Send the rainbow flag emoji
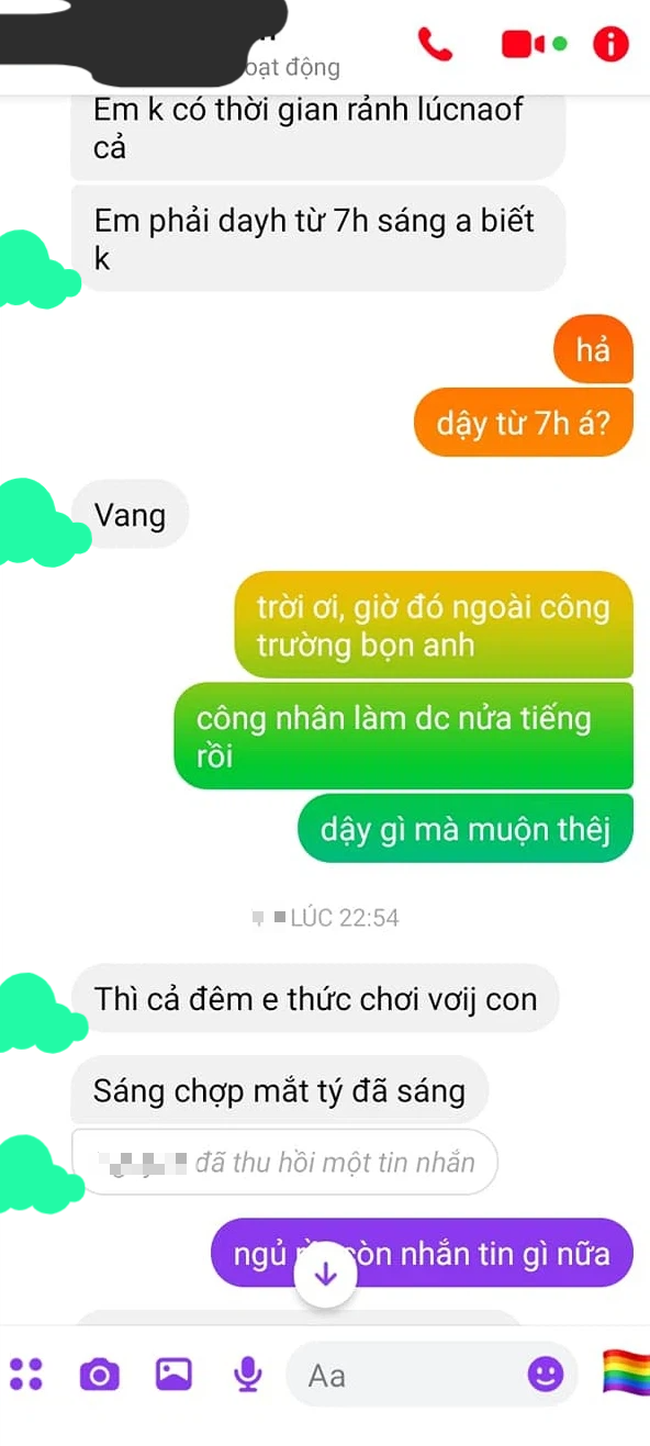650x1446 pixels. click(x=625, y=1373)
